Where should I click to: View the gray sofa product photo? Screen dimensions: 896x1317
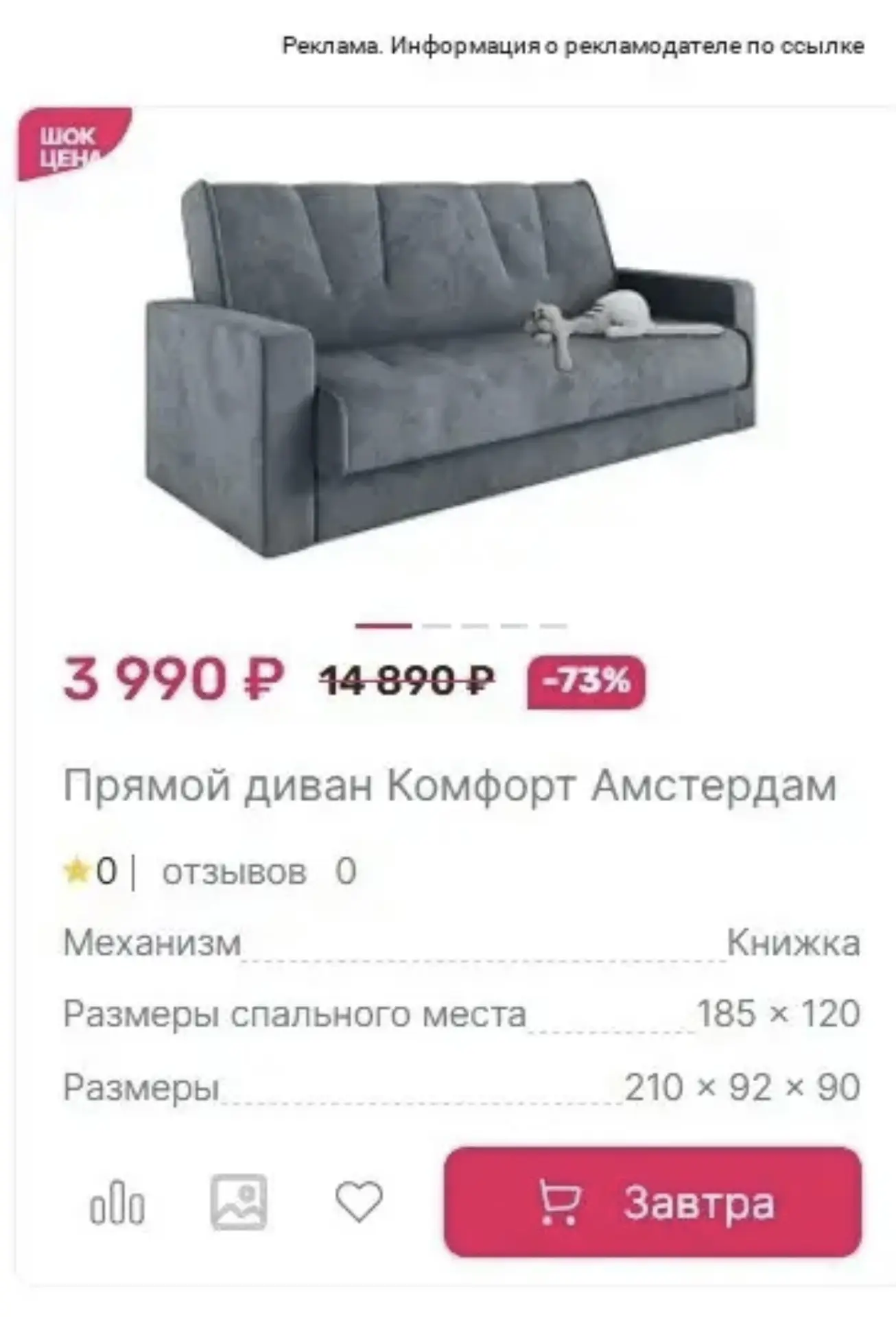point(451,368)
